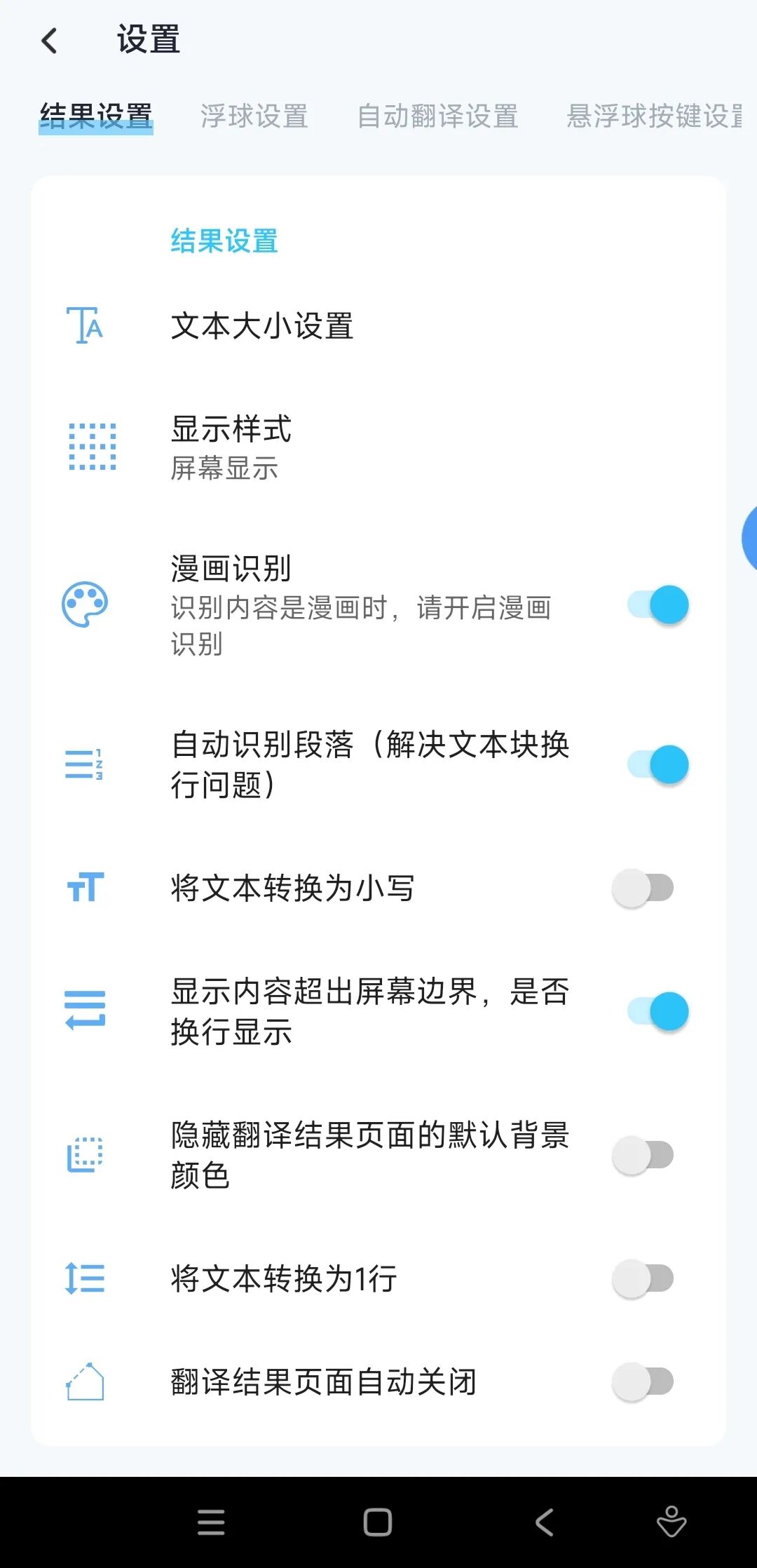
Task: Go back from the 设置 page
Action: (x=49, y=41)
